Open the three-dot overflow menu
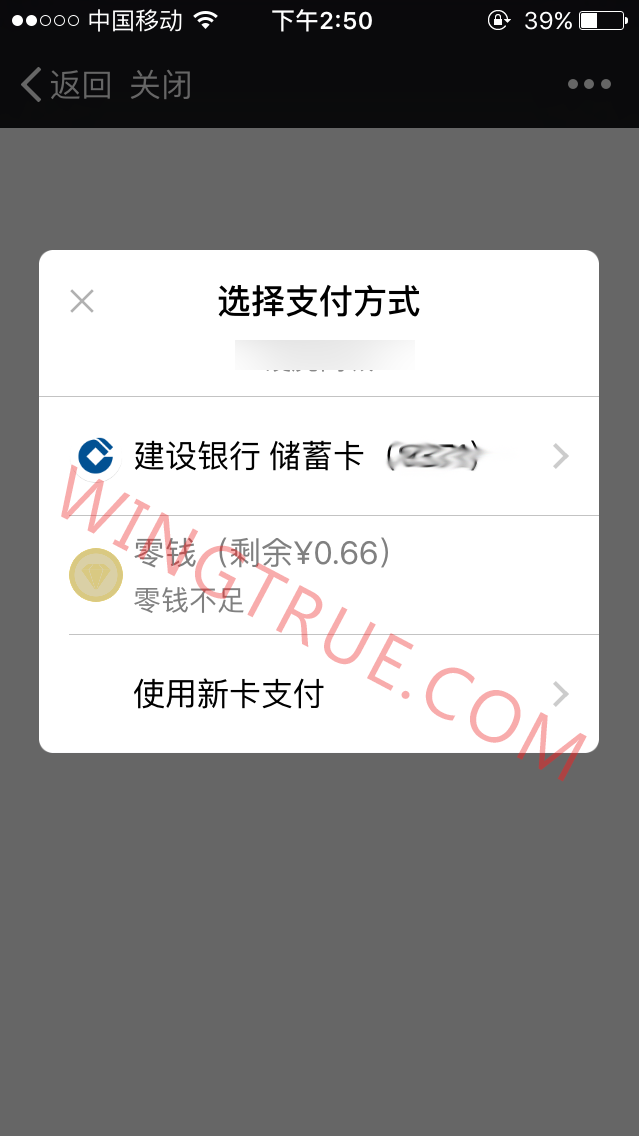 point(589,85)
